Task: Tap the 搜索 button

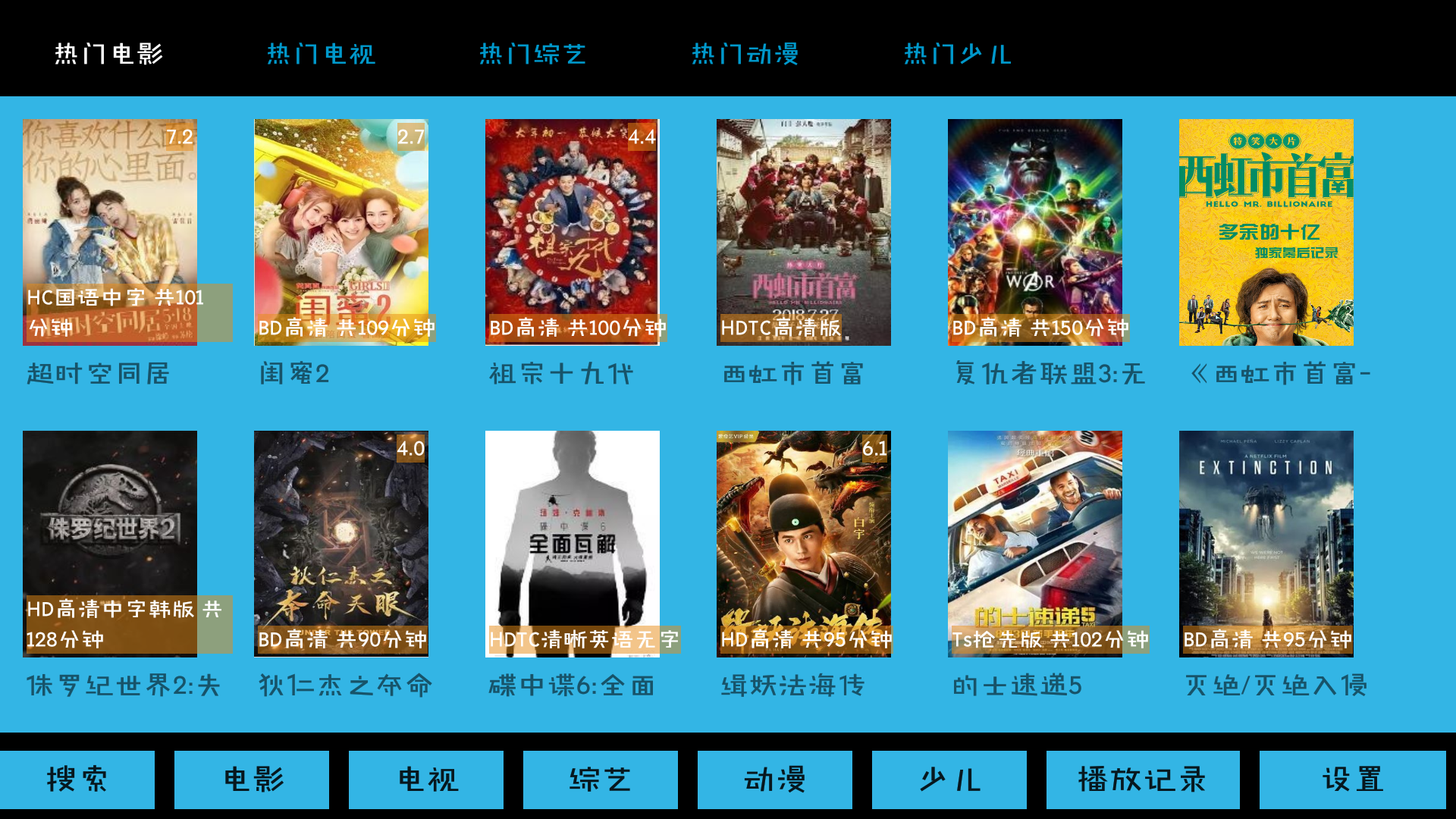Action: 77,780
